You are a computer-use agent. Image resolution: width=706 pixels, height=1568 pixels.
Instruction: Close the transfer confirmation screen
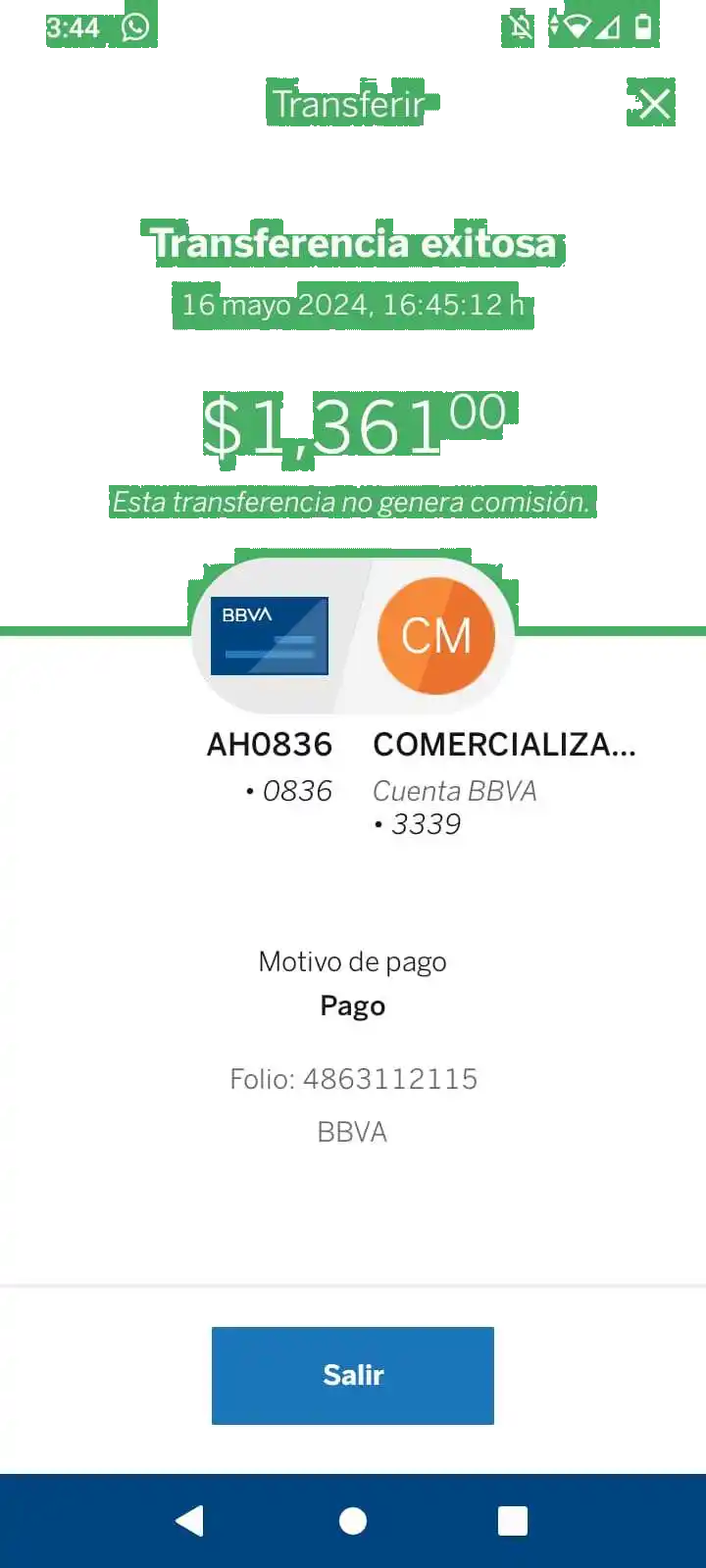coord(654,104)
